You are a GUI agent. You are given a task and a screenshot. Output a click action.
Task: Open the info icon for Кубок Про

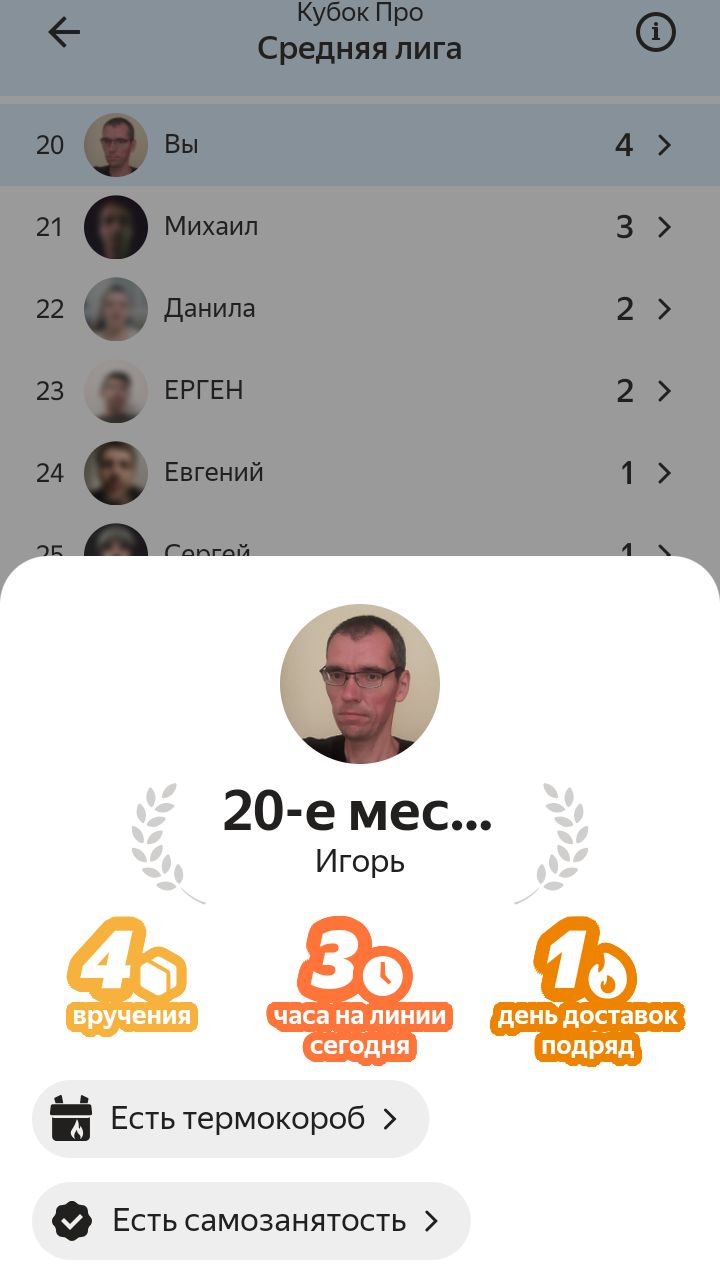coord(656,33)
